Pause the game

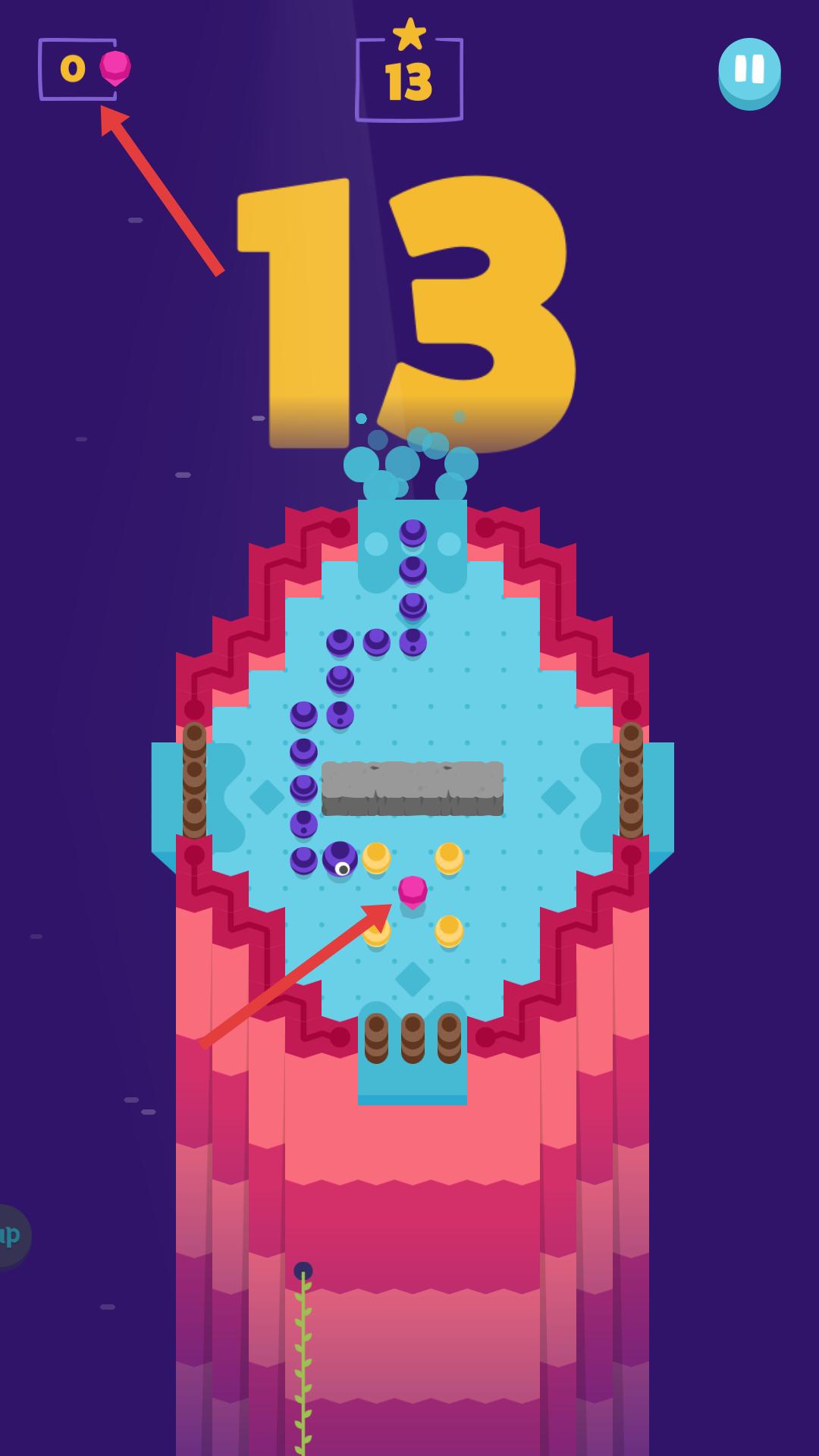pyautogui.click(x=749, y=72)
